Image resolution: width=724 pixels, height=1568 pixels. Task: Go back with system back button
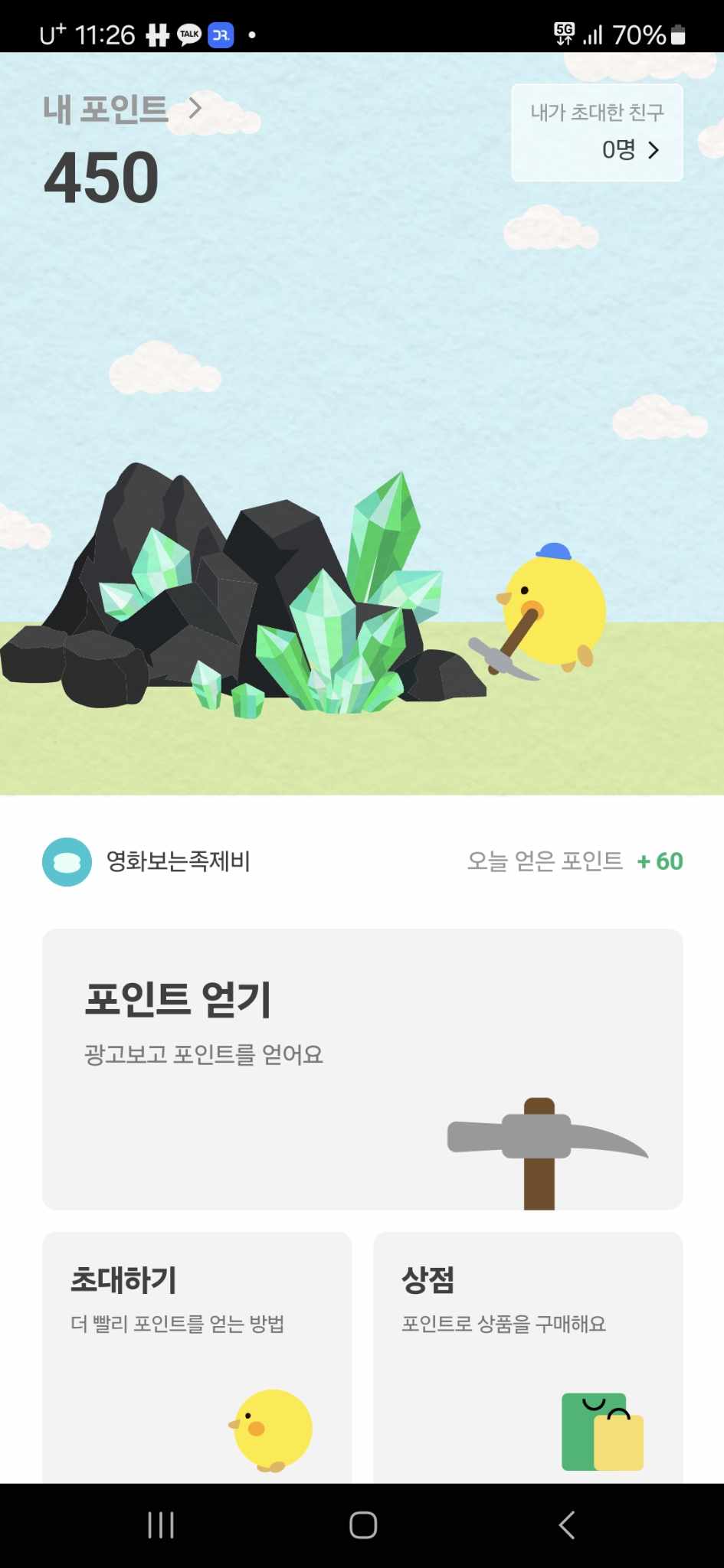(x=566, y=1525)
